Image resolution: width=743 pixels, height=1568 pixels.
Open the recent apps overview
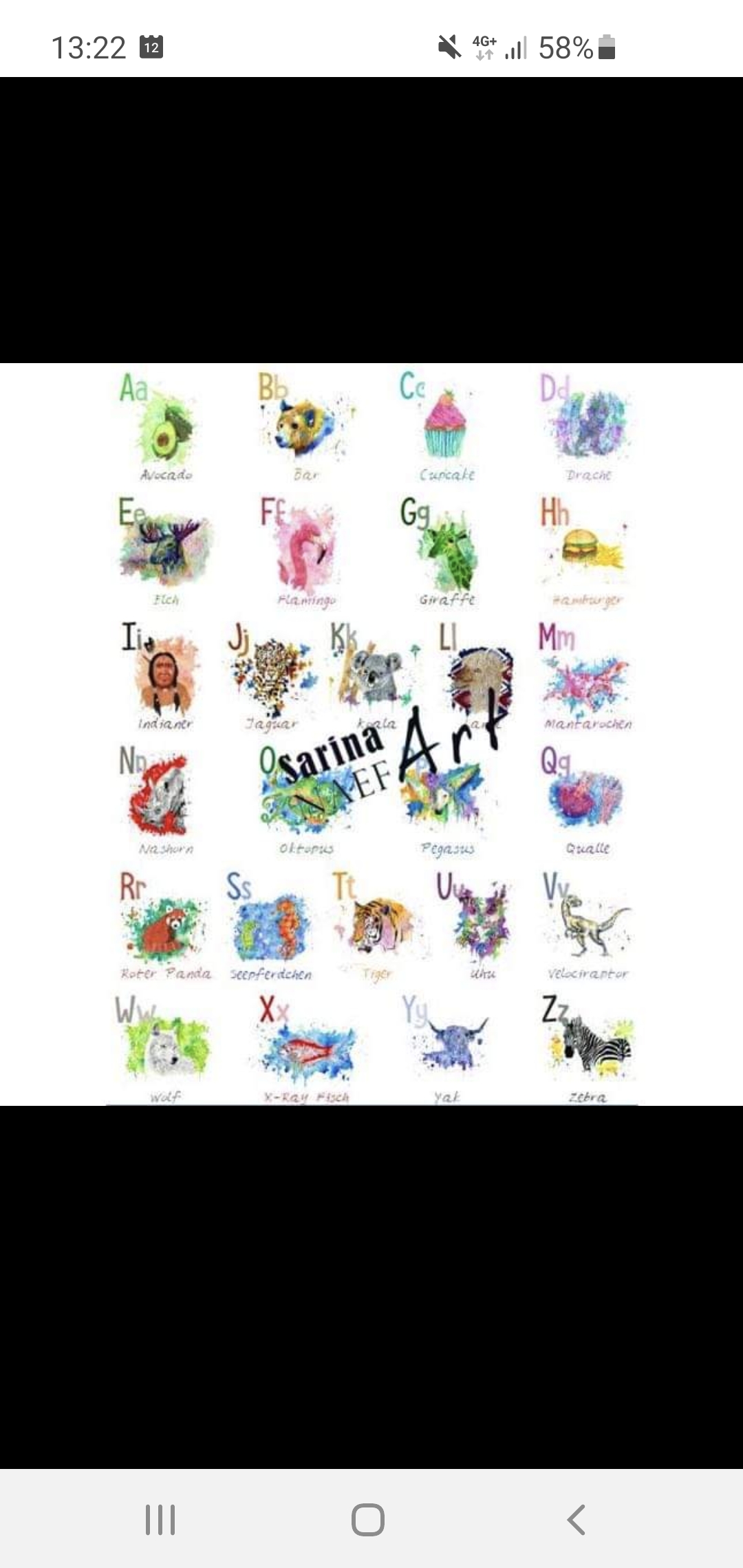pos(160,1519)
